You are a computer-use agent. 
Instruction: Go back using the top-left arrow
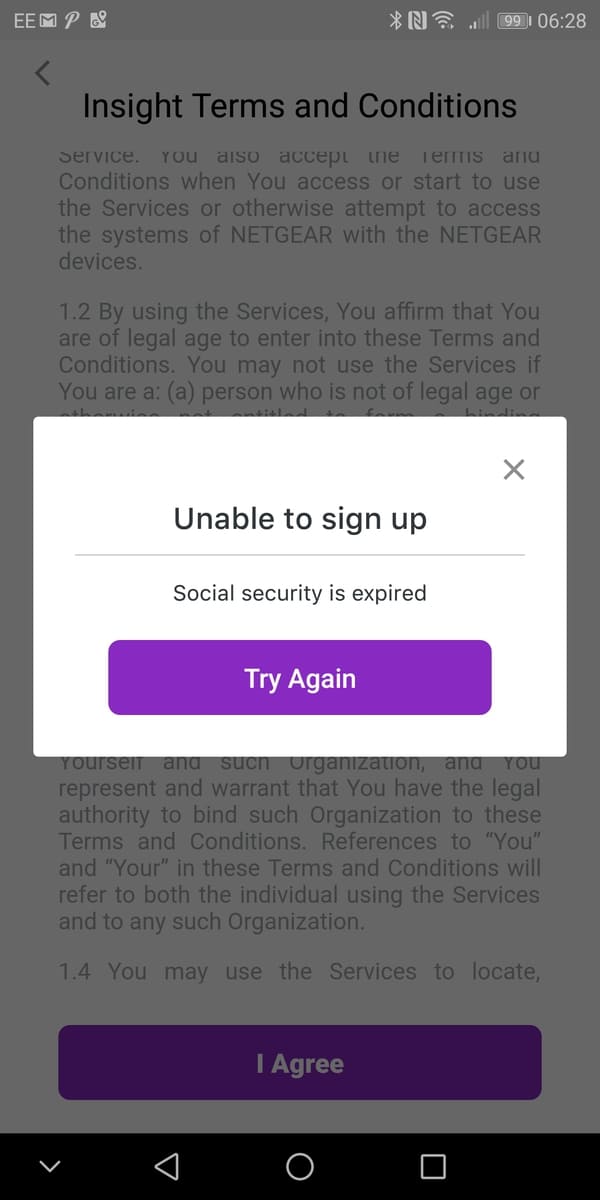[x=42, y=73]
